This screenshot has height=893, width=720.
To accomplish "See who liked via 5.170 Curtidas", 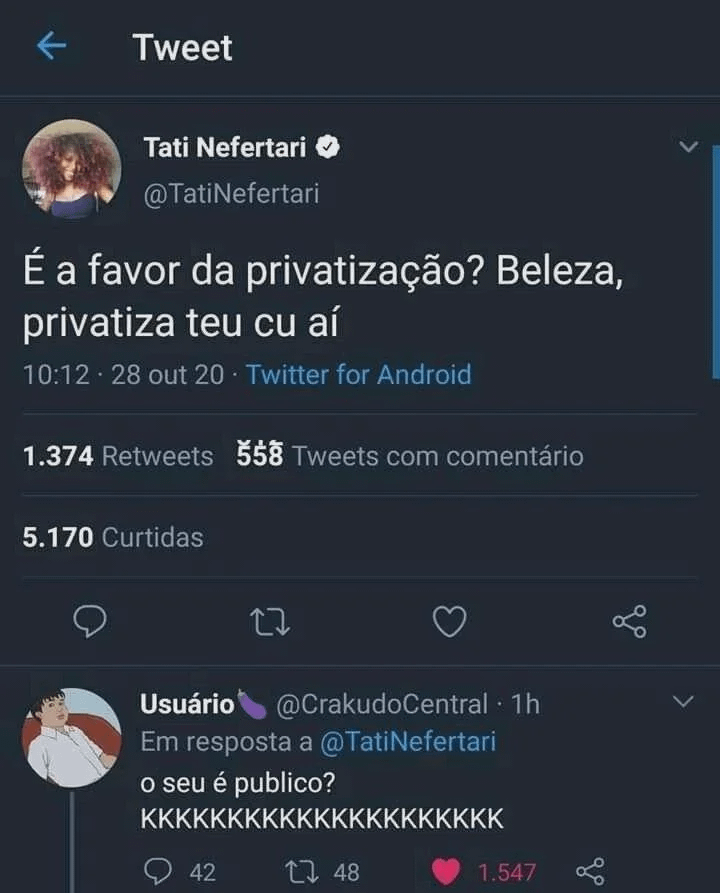I will coord(112,537).
